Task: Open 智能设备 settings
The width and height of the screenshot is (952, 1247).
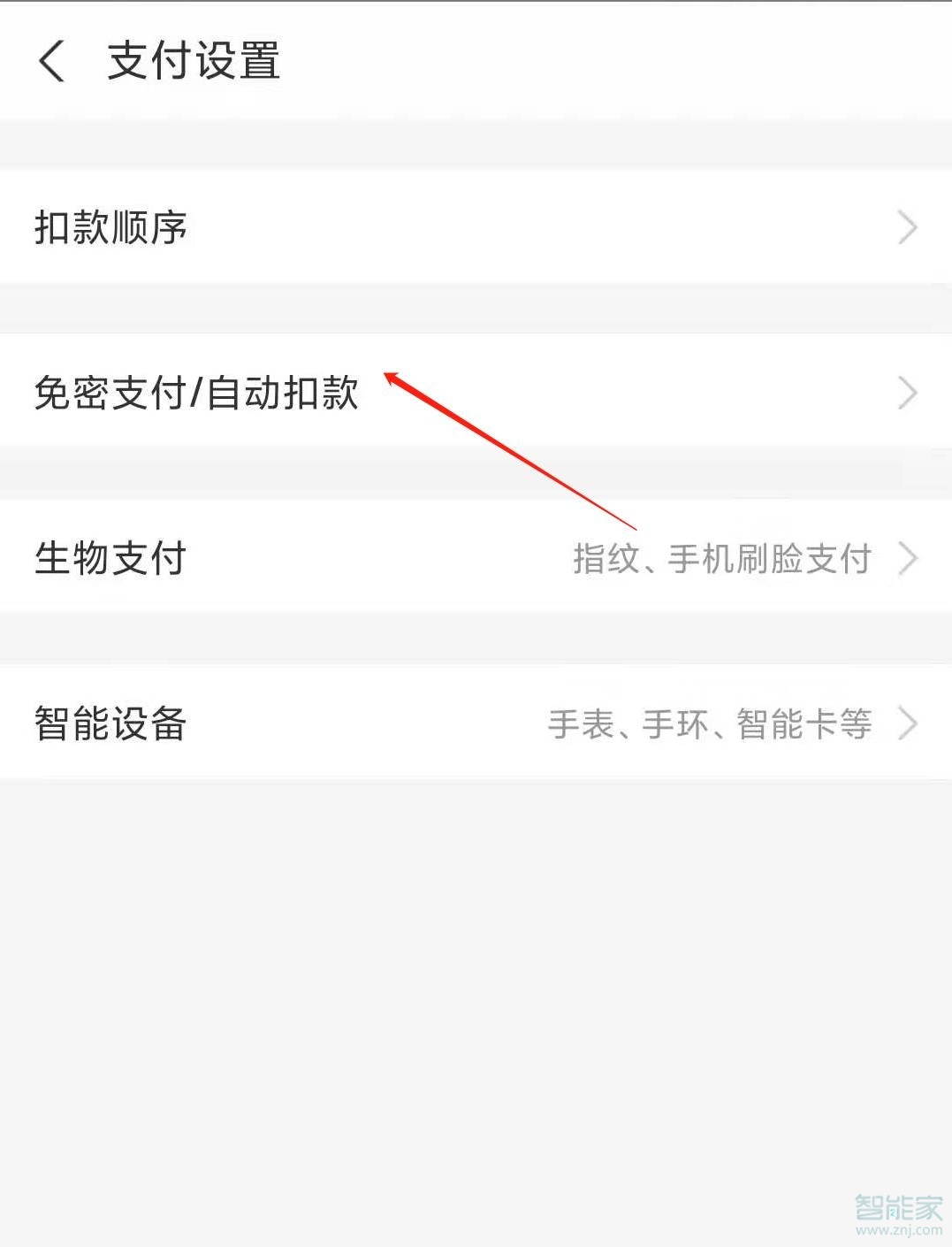Action: [x=476, y=723]
